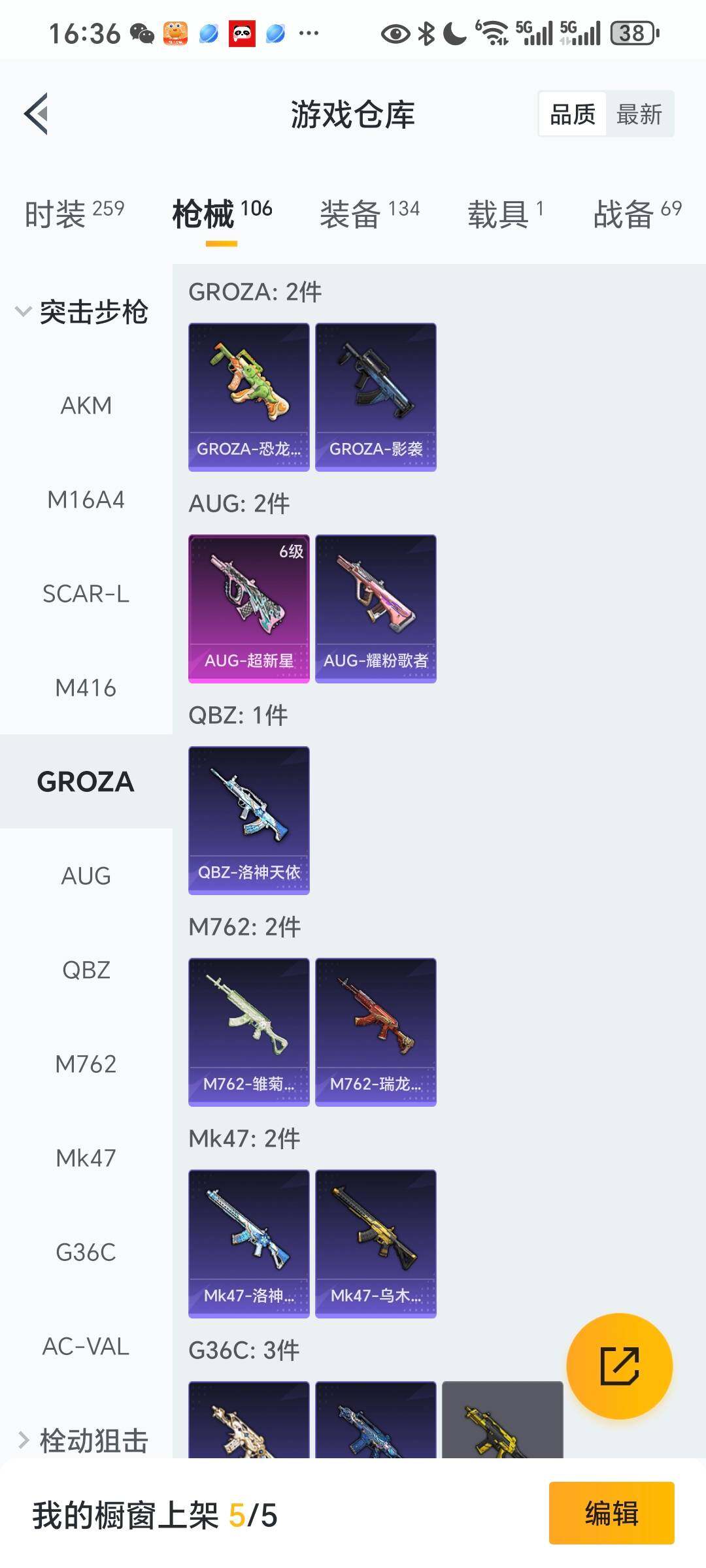Tap the 编辑 button
Image resolution: width=706 pixels, height=1568 pixels.
click(x=611, y=1512)
